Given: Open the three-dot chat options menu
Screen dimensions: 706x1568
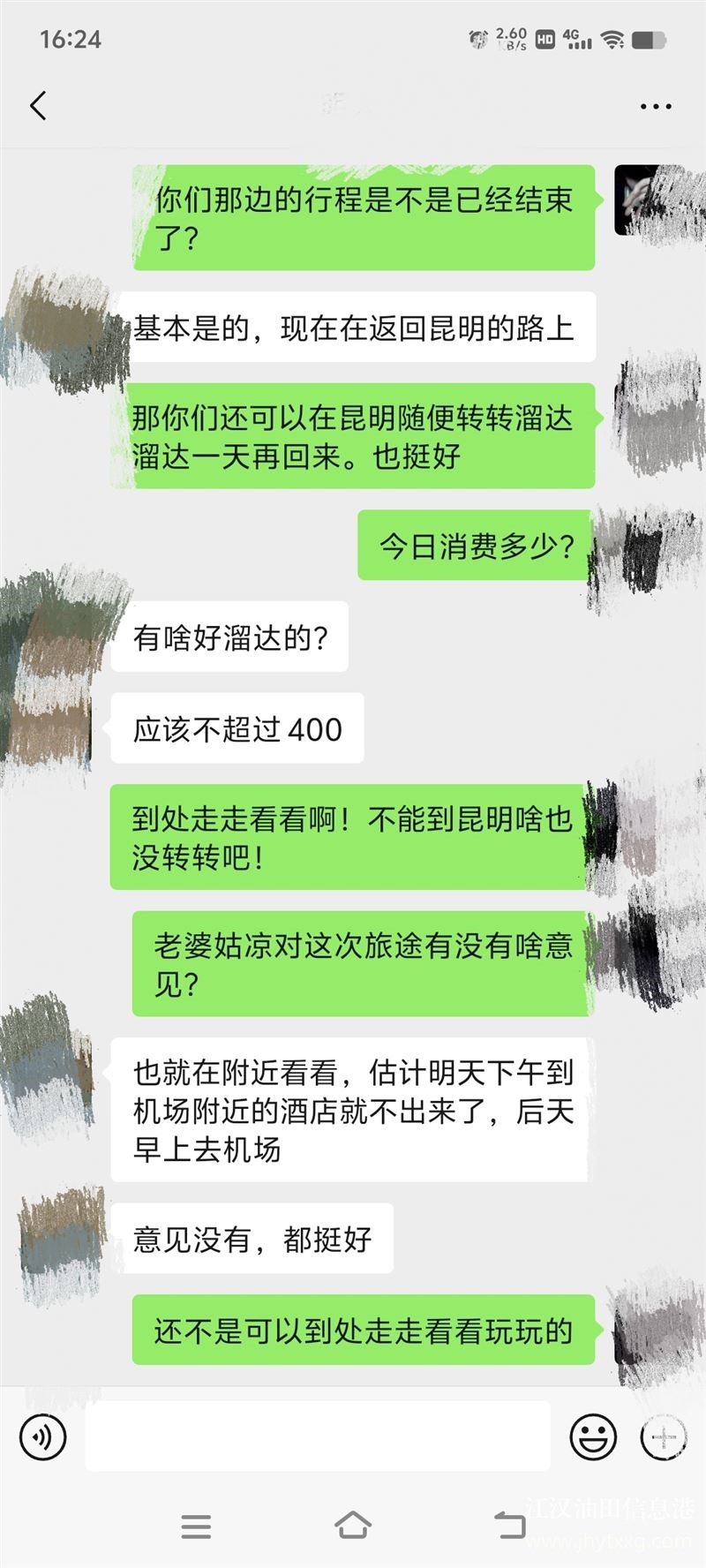Looking at the screenshot, I should pyautogui.click(x=656, y=106).
